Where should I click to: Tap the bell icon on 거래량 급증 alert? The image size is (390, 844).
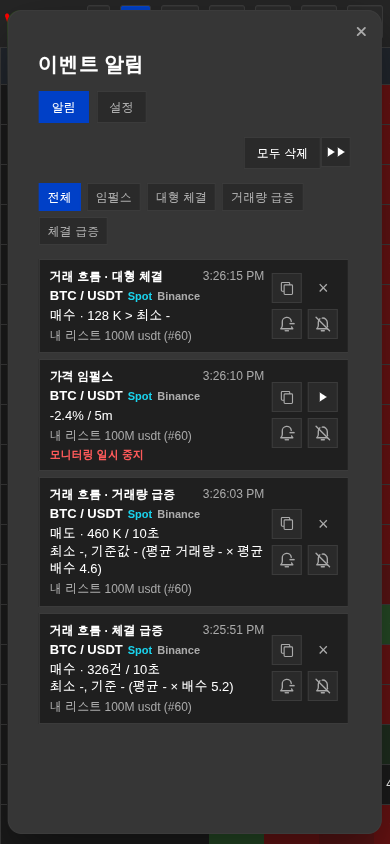point(287,560)
